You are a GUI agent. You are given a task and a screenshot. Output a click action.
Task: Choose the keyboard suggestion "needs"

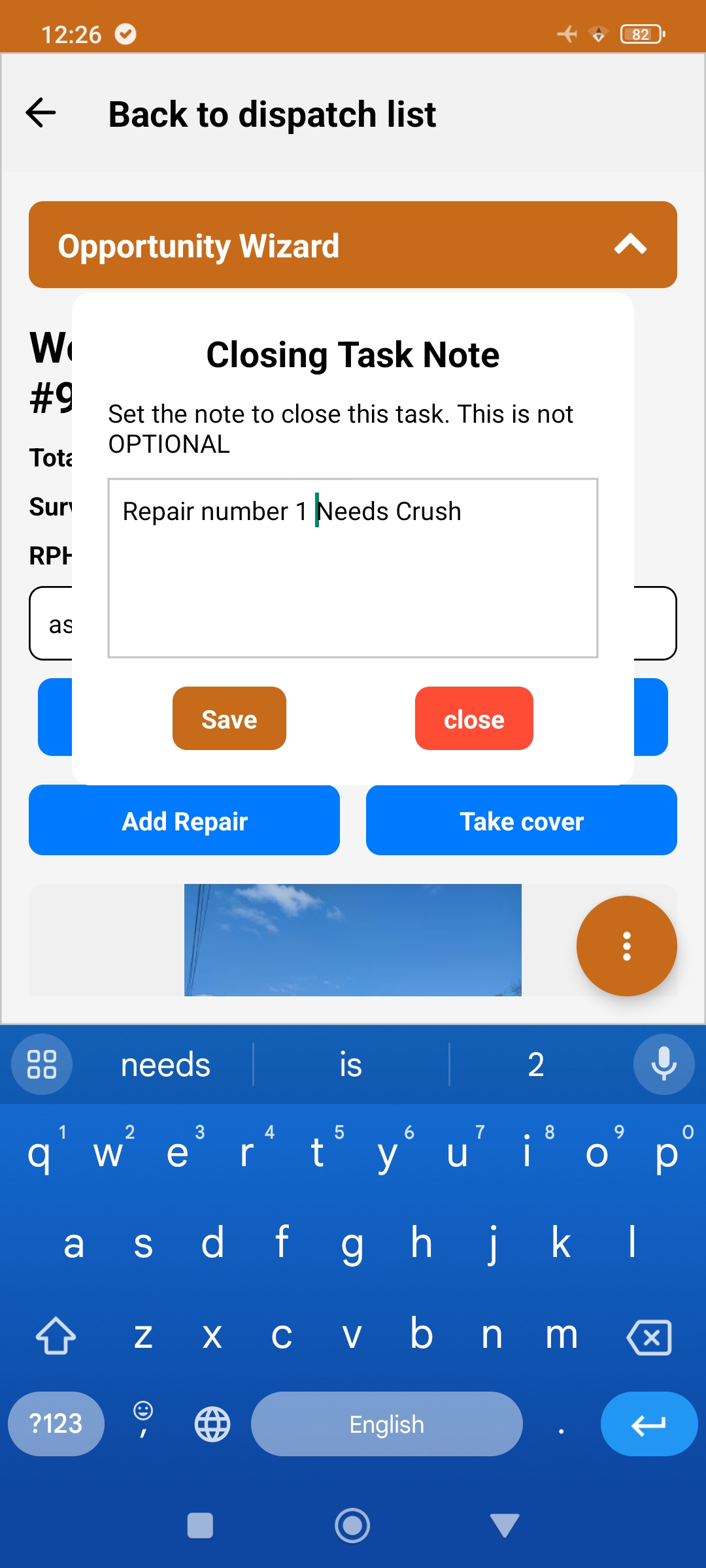(165, 1064)
